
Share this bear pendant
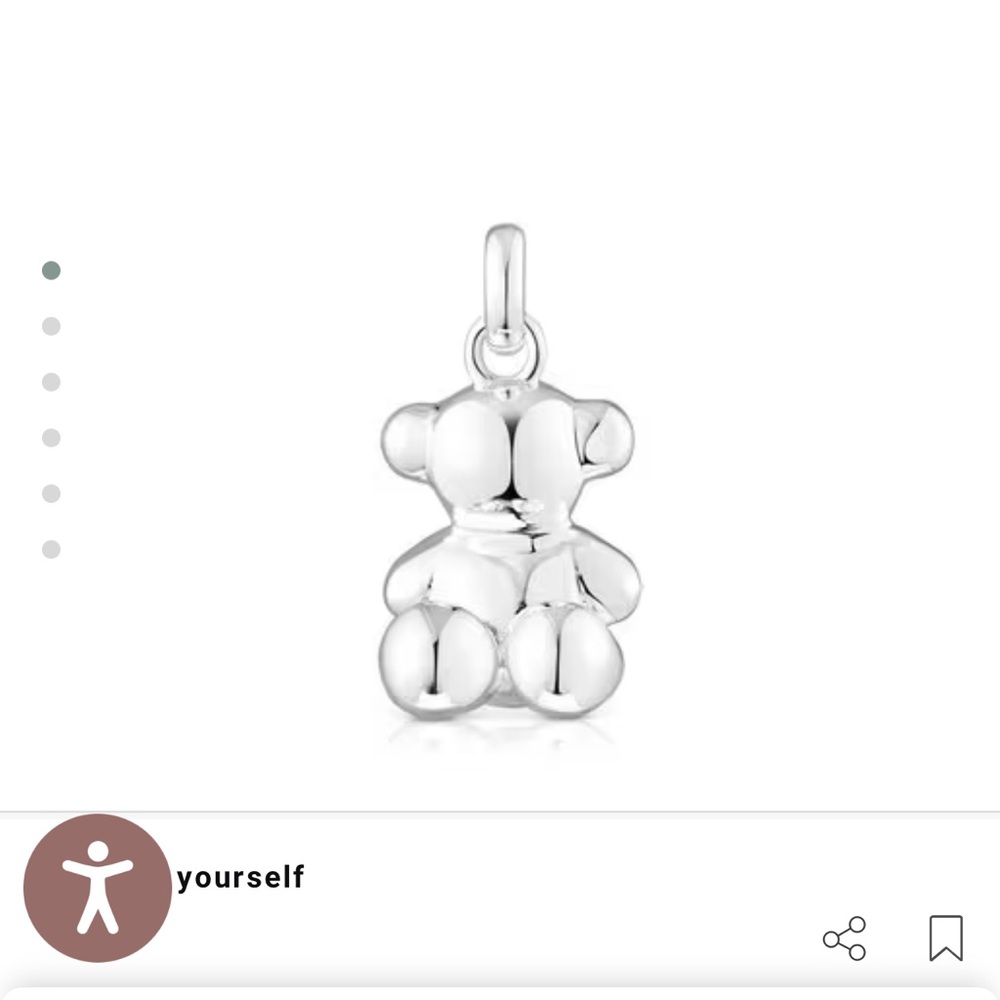[845, 938]
